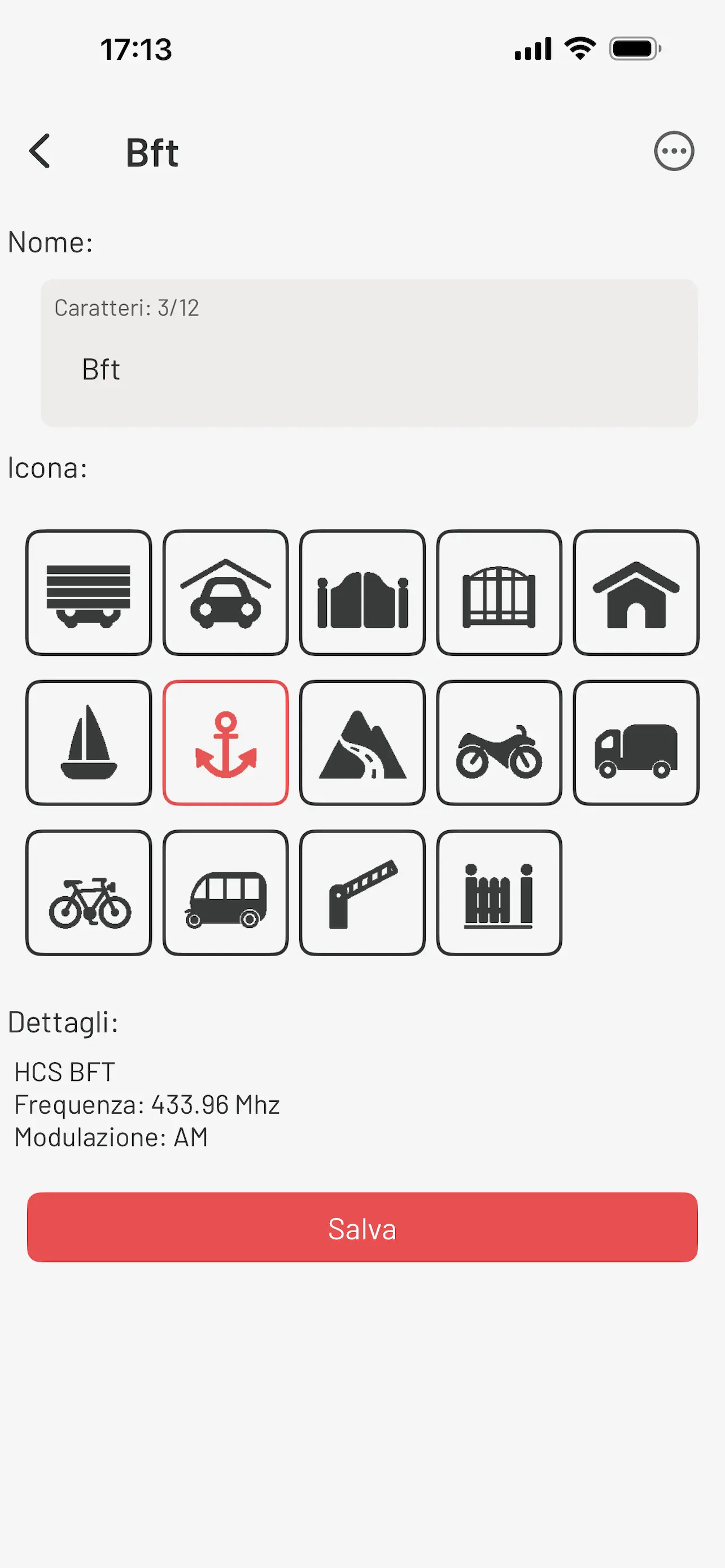Select the house icon
This screenshot has height=1568, width=725.
(x=636, y=592)
